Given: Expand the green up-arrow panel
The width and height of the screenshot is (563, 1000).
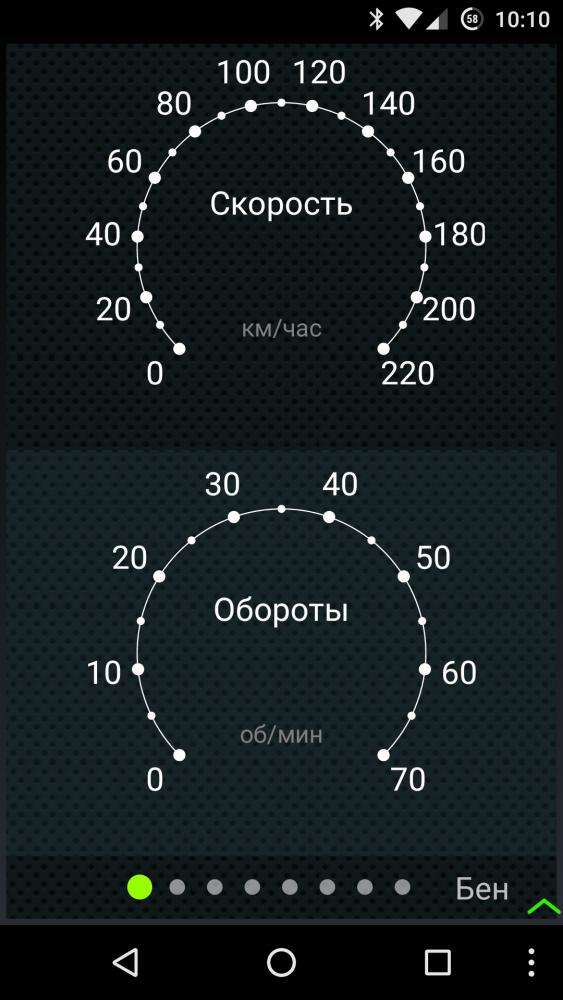Looking at the screenshot, I should [x=543, y=906].
